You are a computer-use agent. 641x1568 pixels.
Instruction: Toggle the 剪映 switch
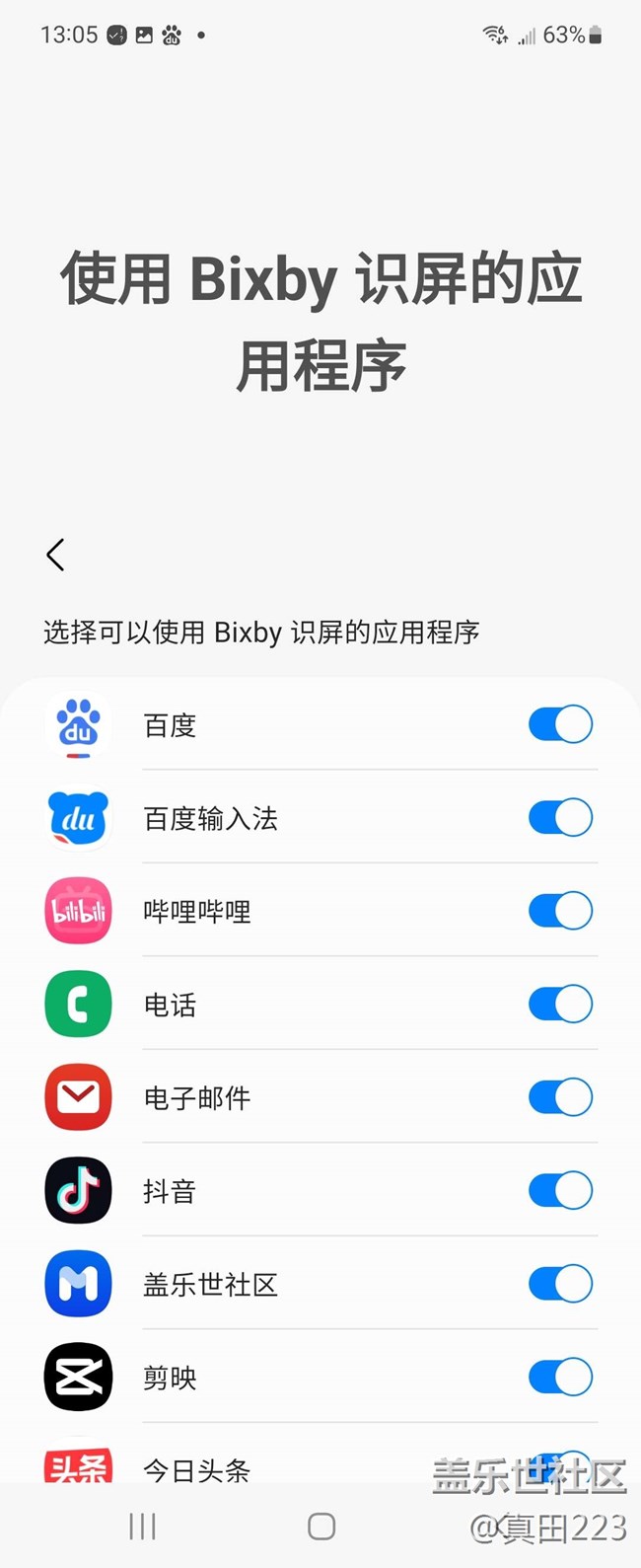tap(560, 1377)
